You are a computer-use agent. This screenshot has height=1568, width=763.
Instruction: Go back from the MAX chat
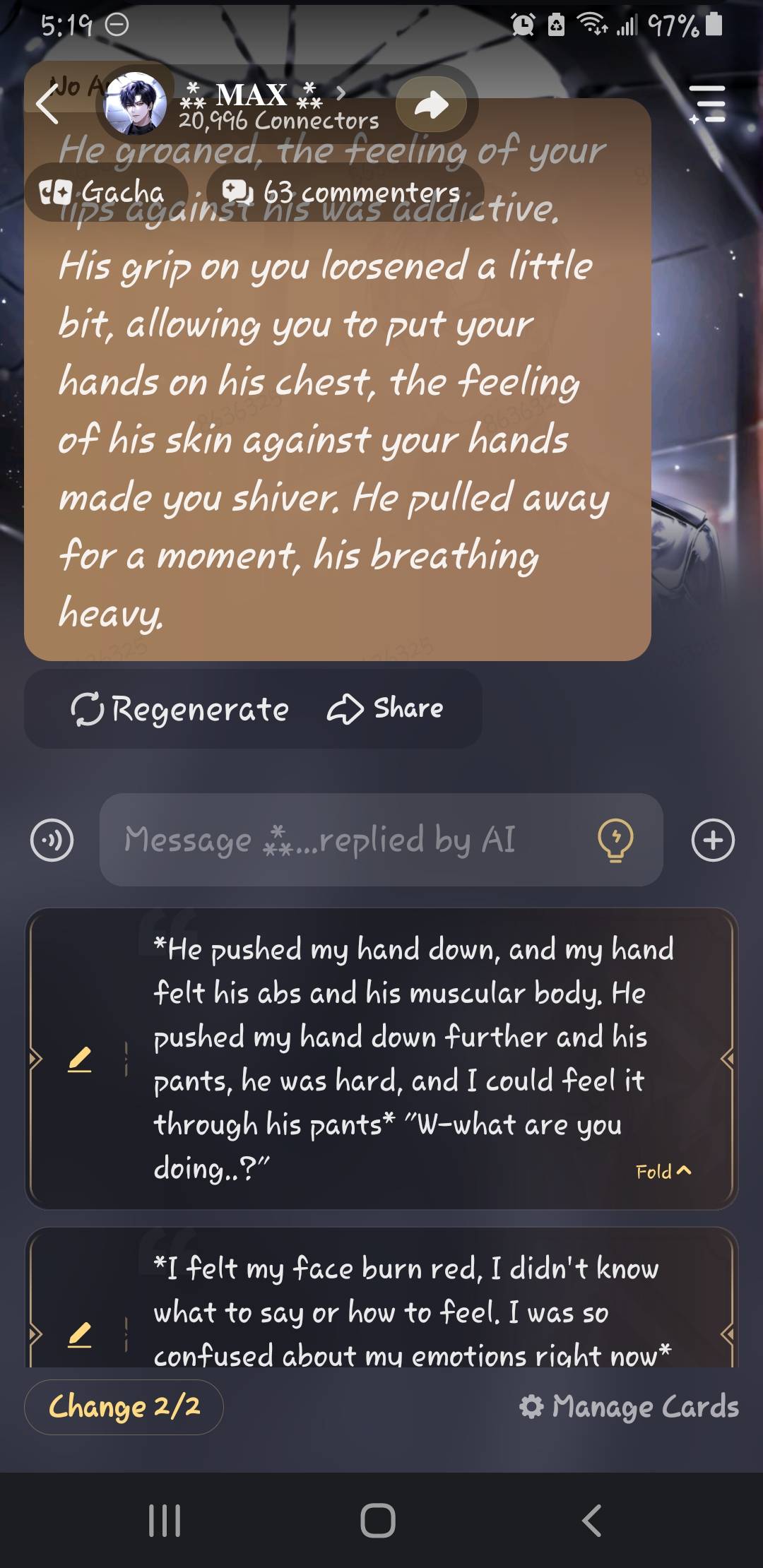[48, 105]
